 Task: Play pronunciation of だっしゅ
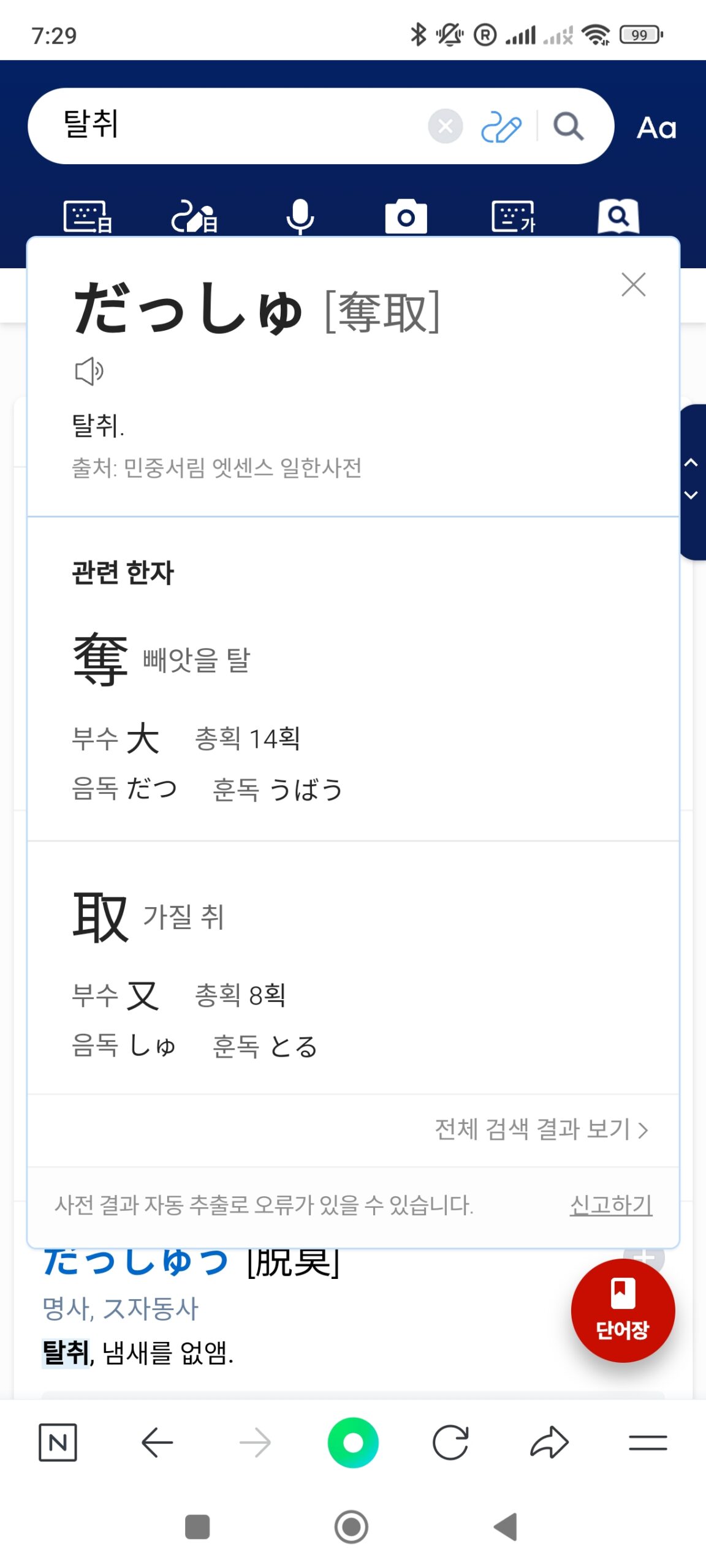89,371
